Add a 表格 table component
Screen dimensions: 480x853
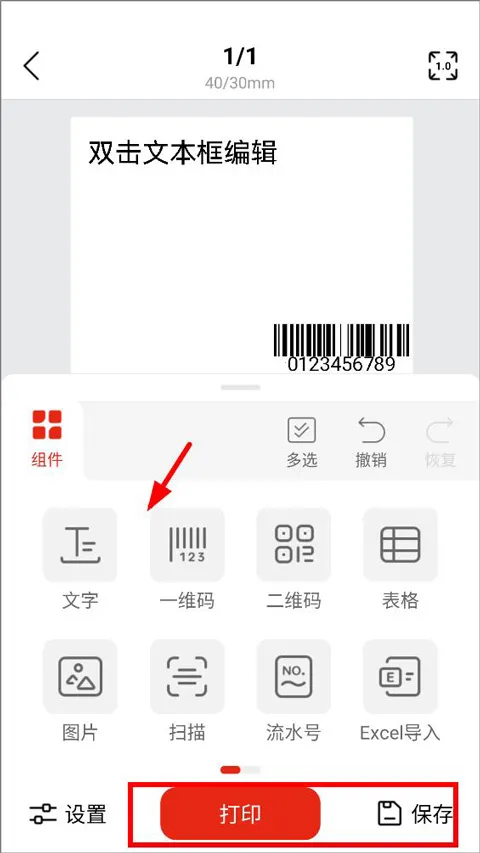pyautogui.click(x=401, y=559)
